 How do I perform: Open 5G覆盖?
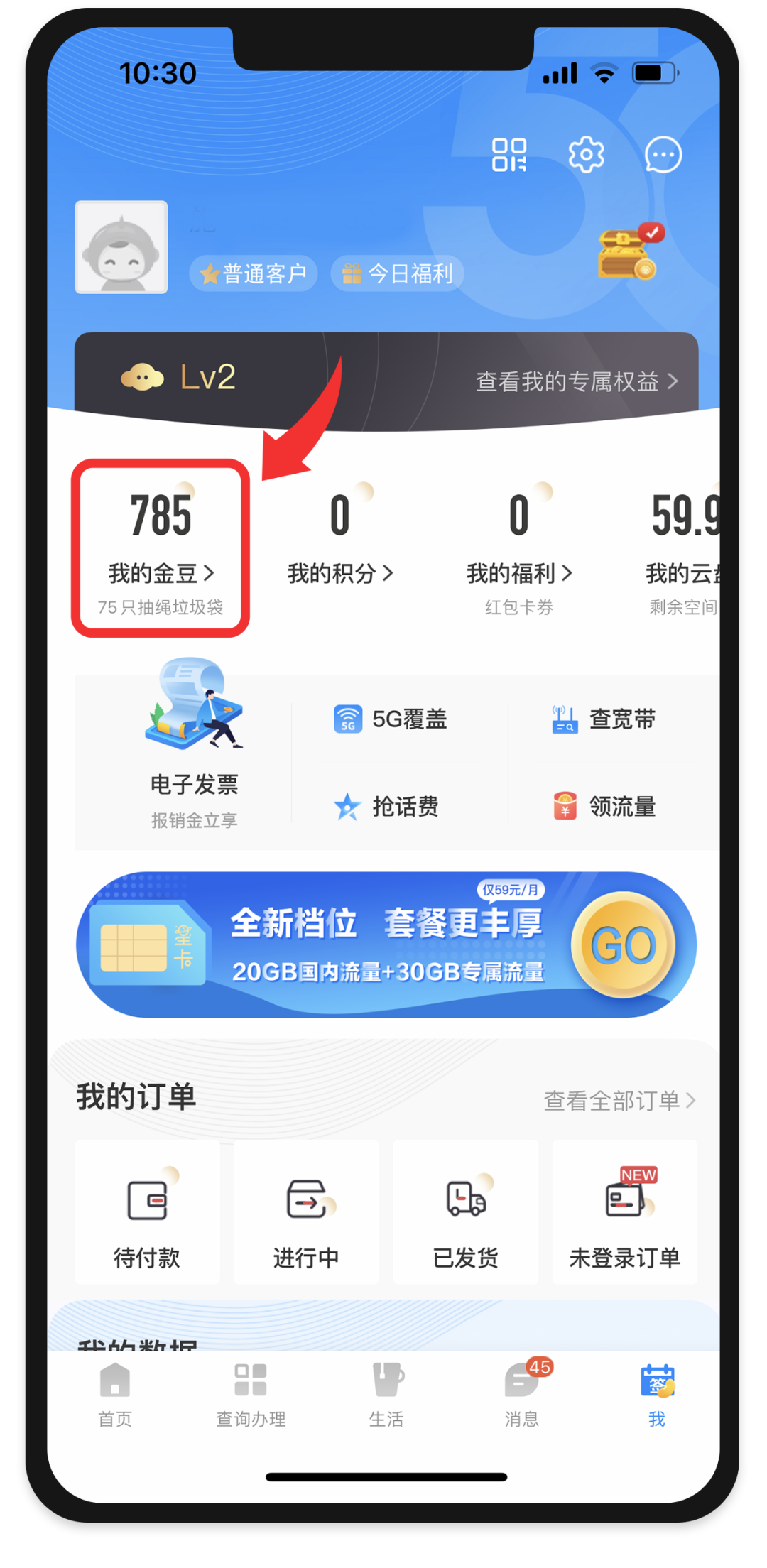coord(391,719)
